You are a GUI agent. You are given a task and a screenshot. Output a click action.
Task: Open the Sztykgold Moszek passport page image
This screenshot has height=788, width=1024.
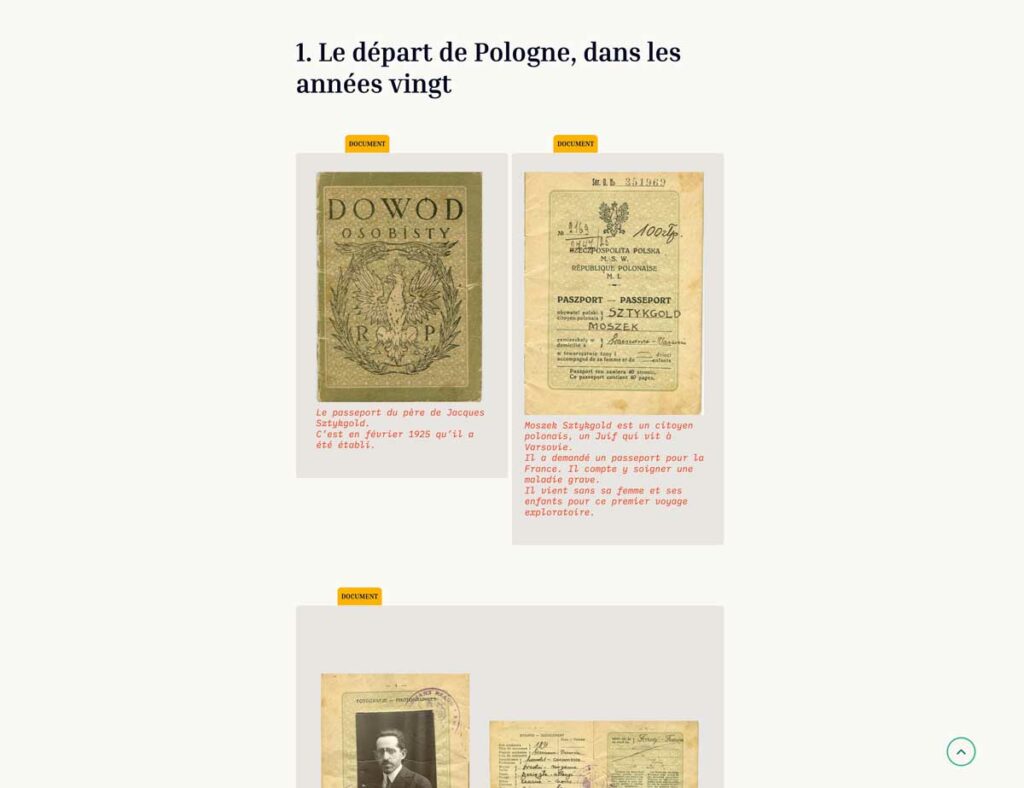pyautogui.click(x=614, y=293)
